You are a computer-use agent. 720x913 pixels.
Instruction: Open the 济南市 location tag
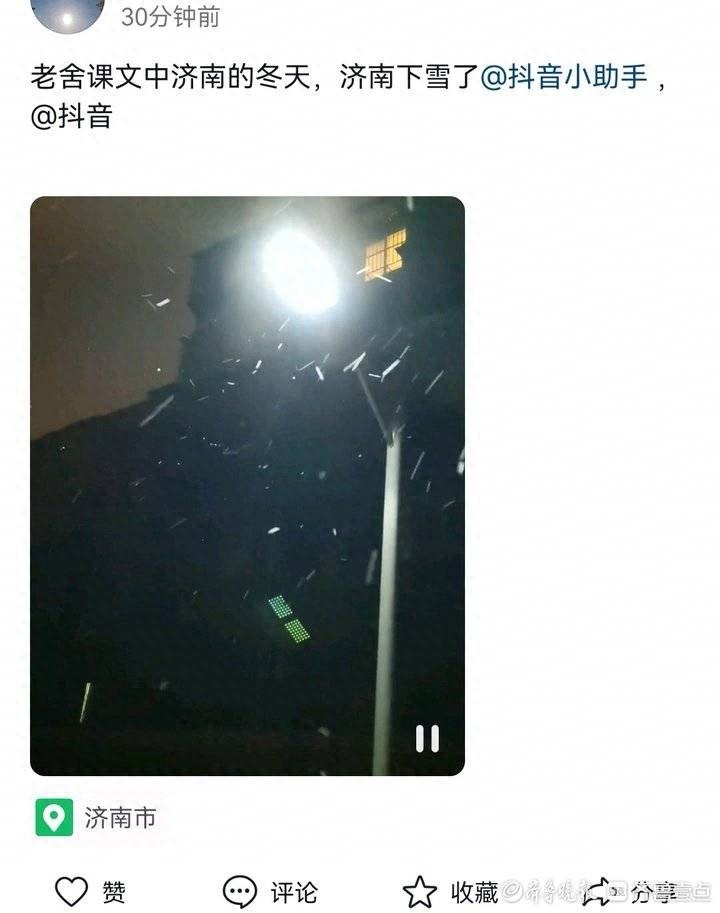coord(96,818)
